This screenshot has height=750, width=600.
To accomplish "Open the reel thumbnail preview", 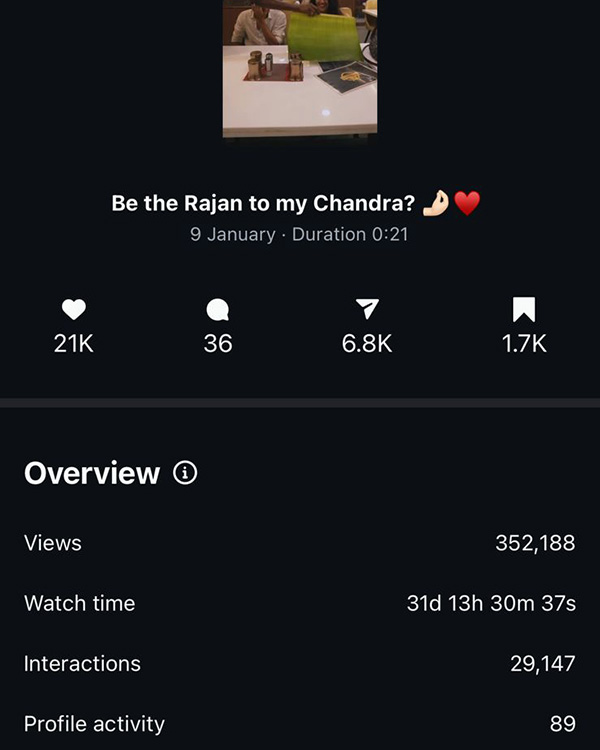I will (300, 66).
